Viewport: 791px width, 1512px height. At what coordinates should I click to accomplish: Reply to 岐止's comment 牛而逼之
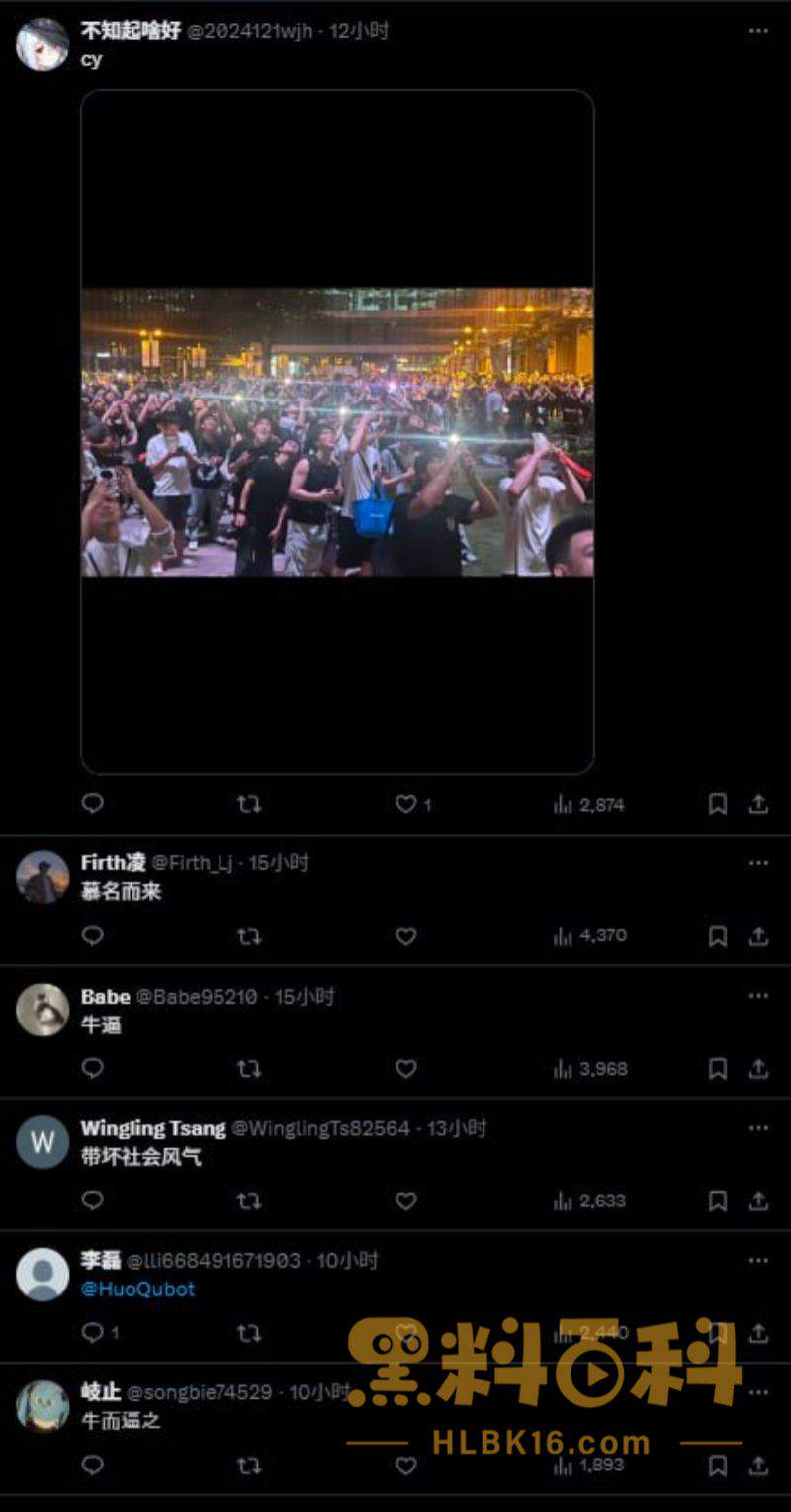pos(92,1465)
